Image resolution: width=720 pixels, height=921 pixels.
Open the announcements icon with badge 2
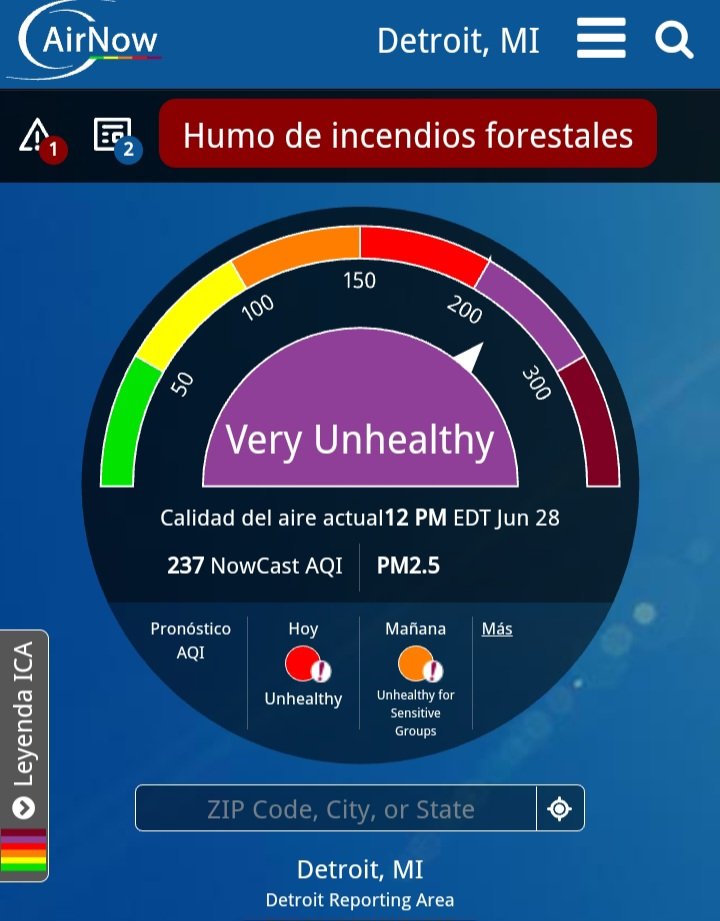pyautogui.click(x=113, y=136)
